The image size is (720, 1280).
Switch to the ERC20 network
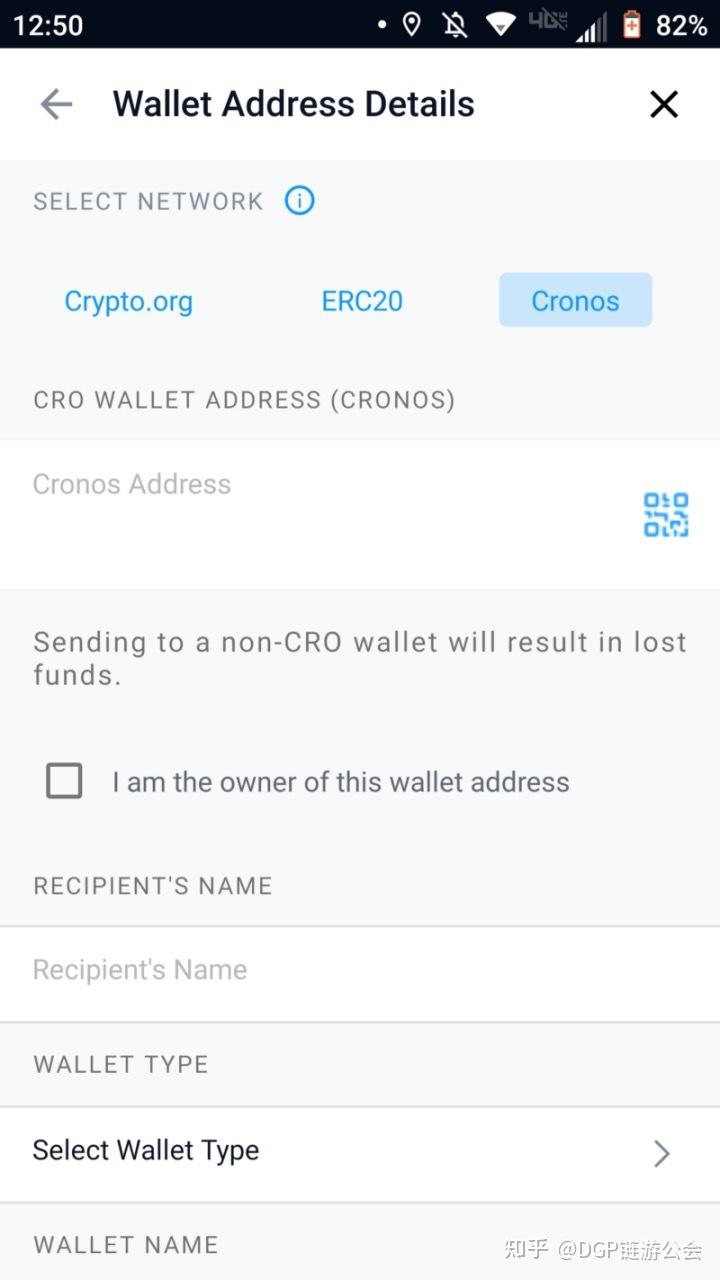(x=362, y=301)
